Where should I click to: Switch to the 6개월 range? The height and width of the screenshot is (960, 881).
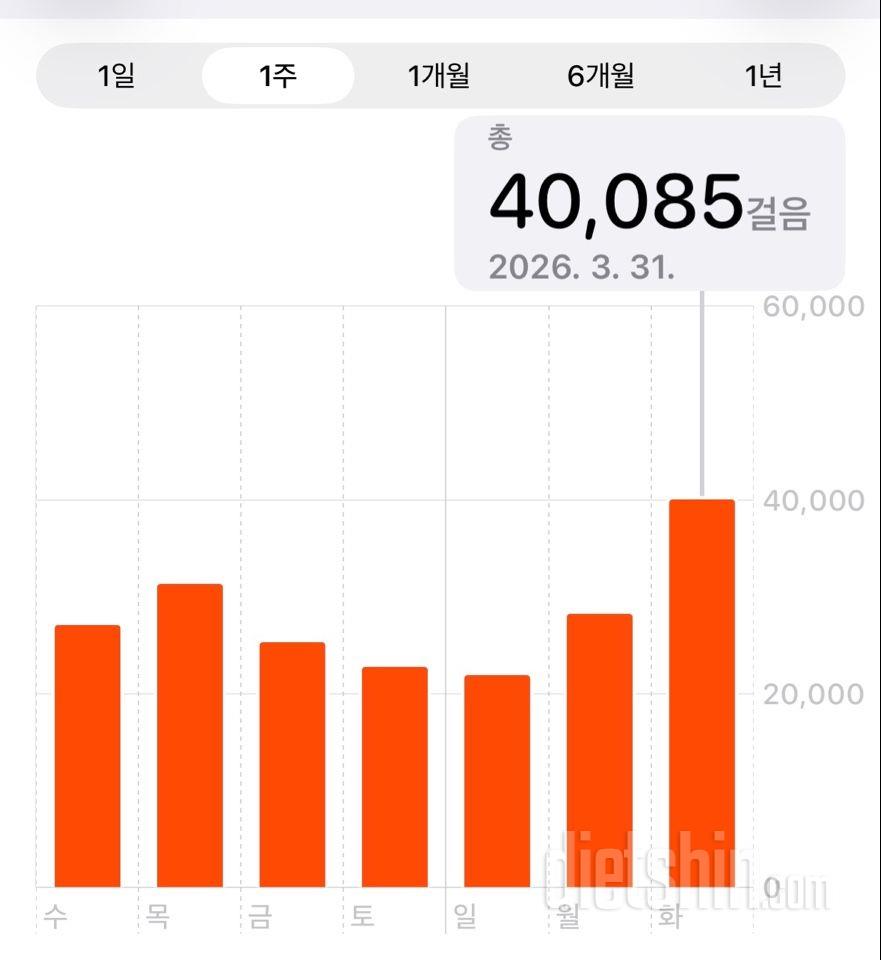click(x=601, y=76)
